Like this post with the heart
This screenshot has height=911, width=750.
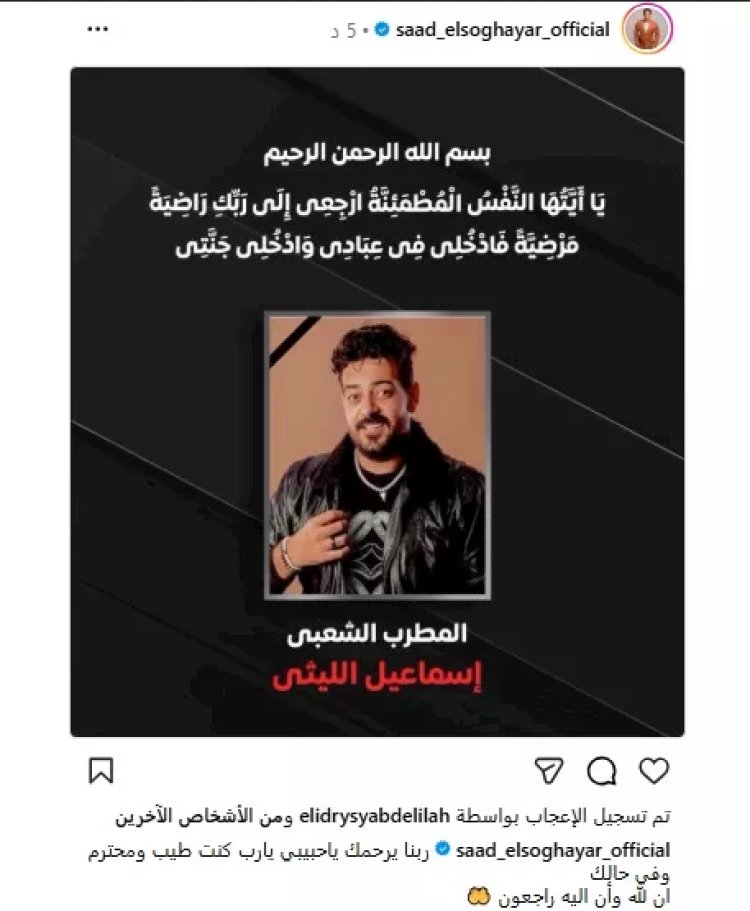coord(654,770)
